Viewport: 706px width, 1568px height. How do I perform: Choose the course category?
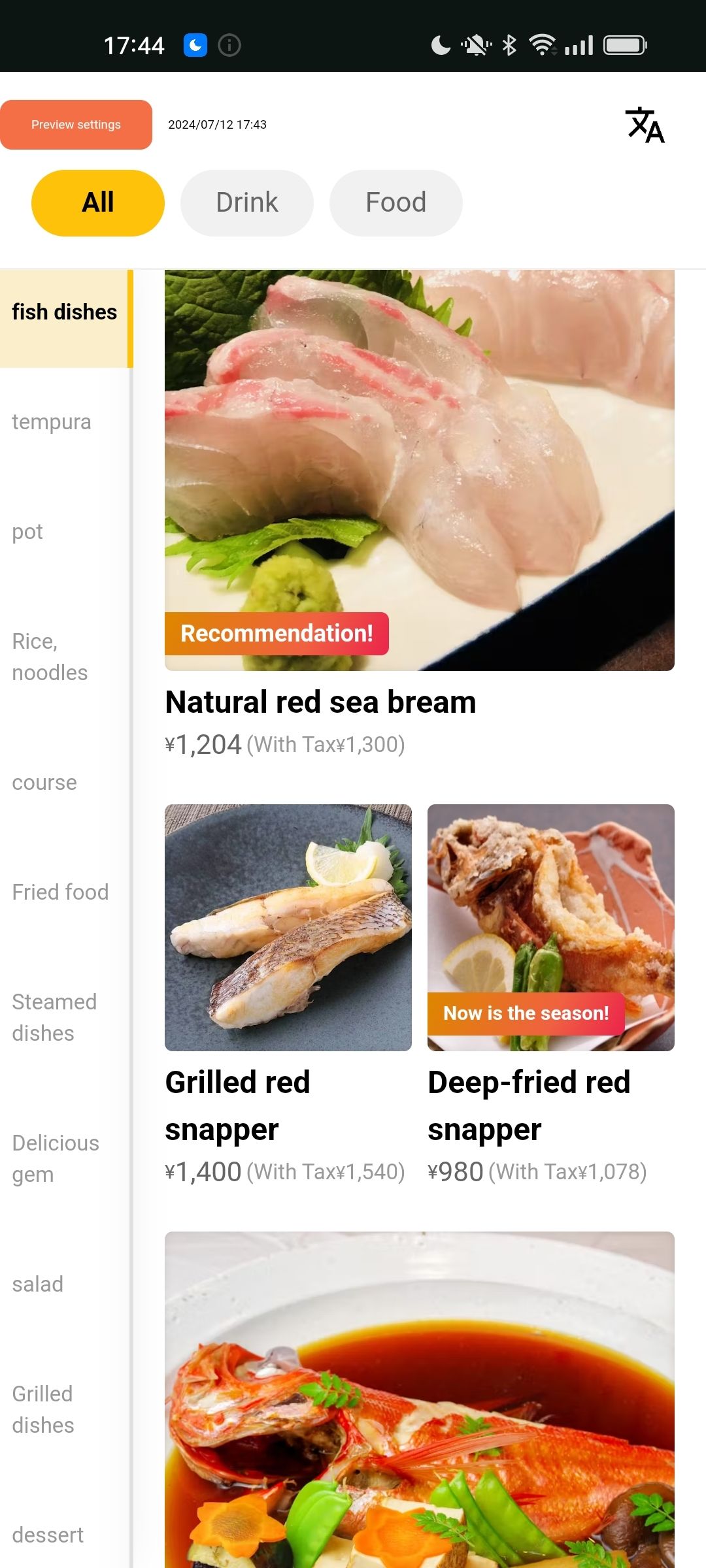(44, 783)
